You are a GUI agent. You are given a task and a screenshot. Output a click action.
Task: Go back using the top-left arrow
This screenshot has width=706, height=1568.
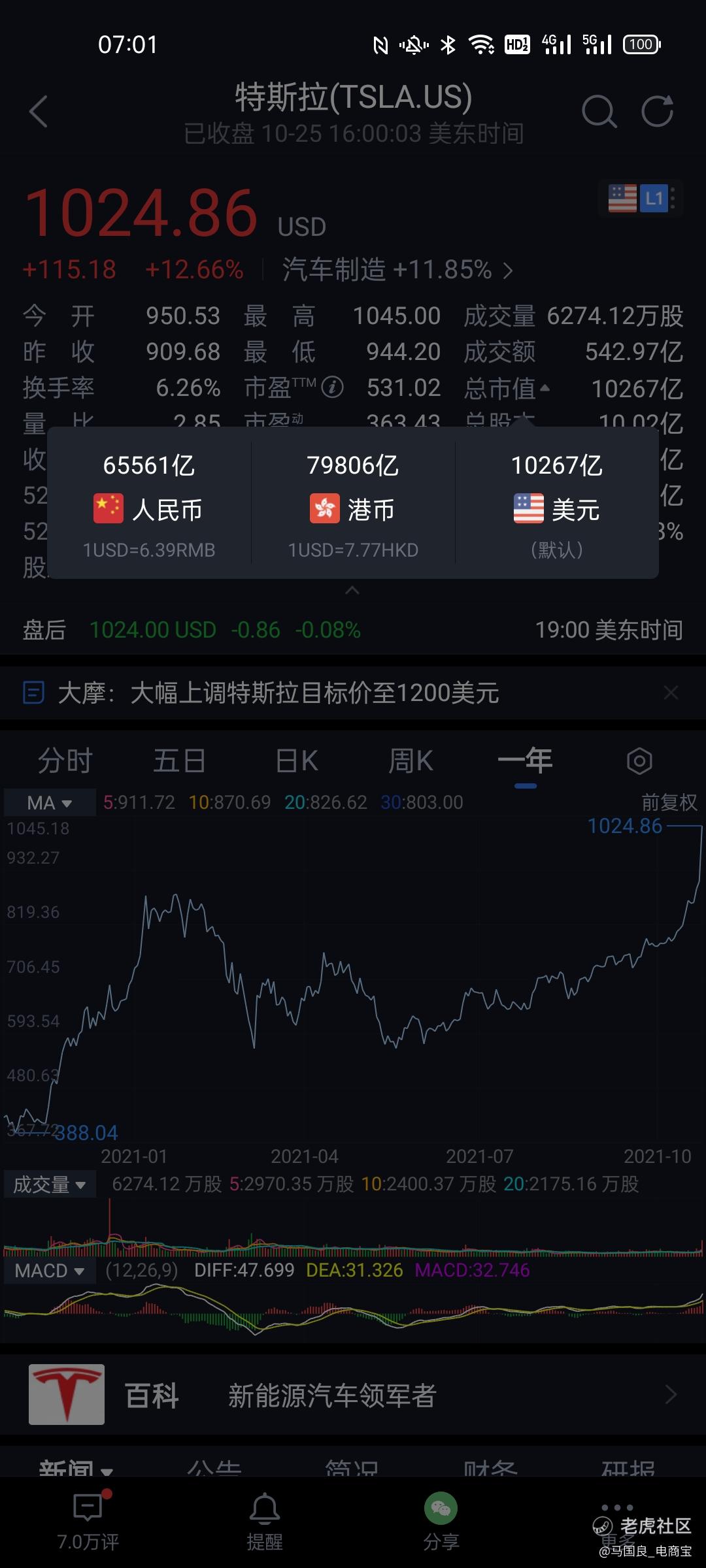39,111
